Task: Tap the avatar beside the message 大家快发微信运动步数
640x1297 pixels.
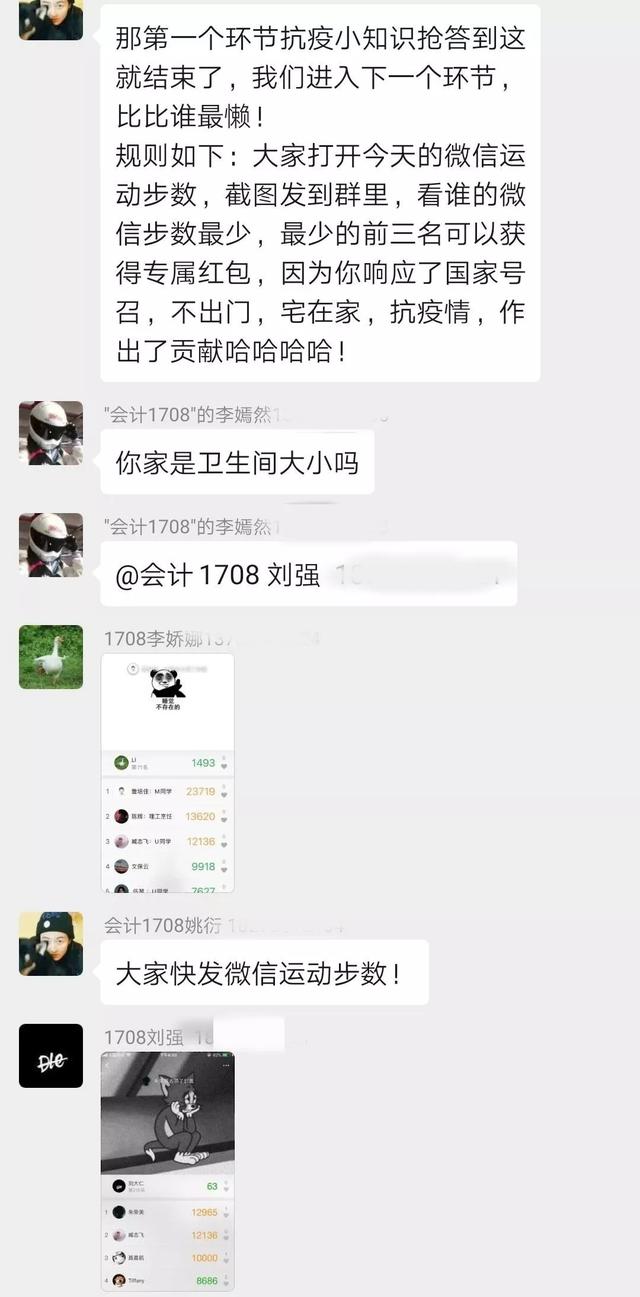Action: coord(51,943)
